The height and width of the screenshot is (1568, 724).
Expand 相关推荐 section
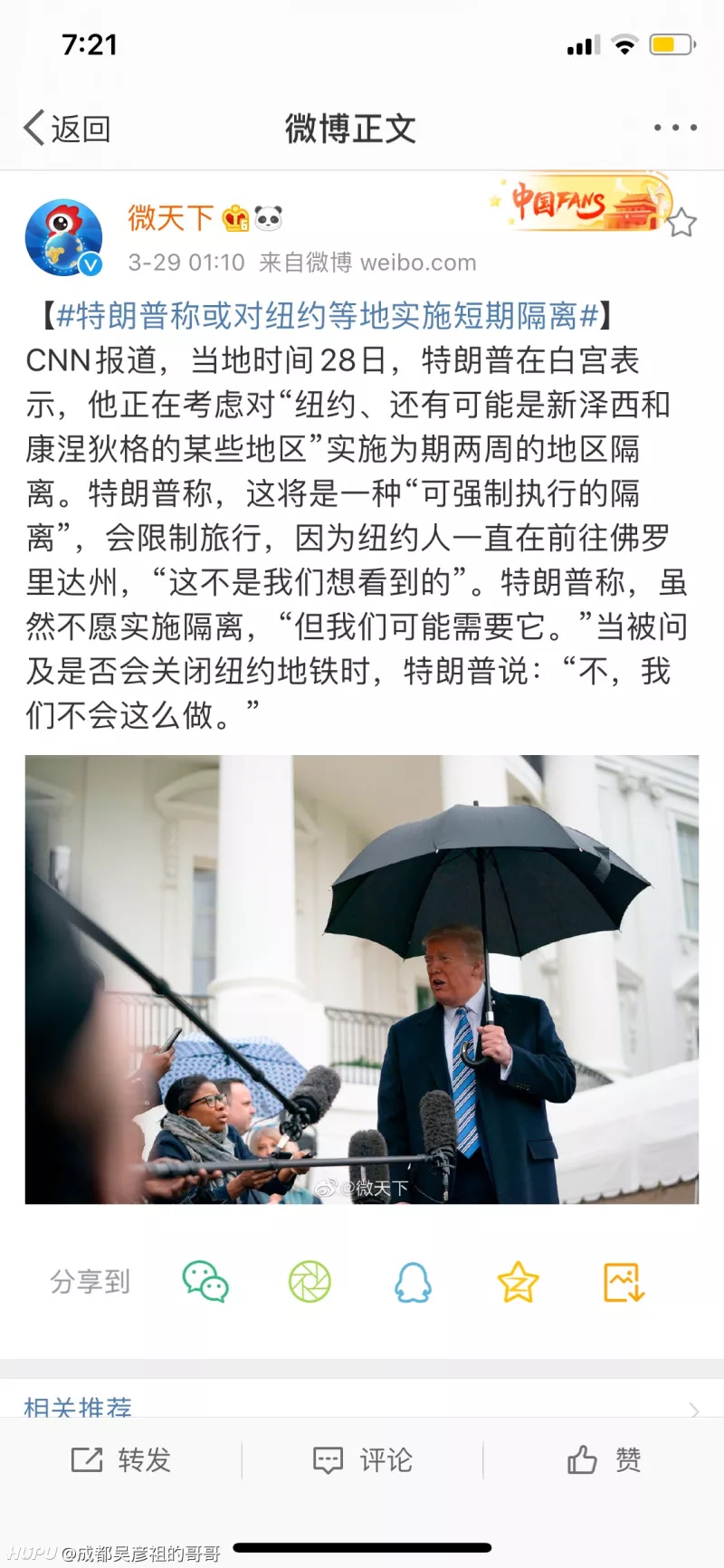tap(362, 1406)
